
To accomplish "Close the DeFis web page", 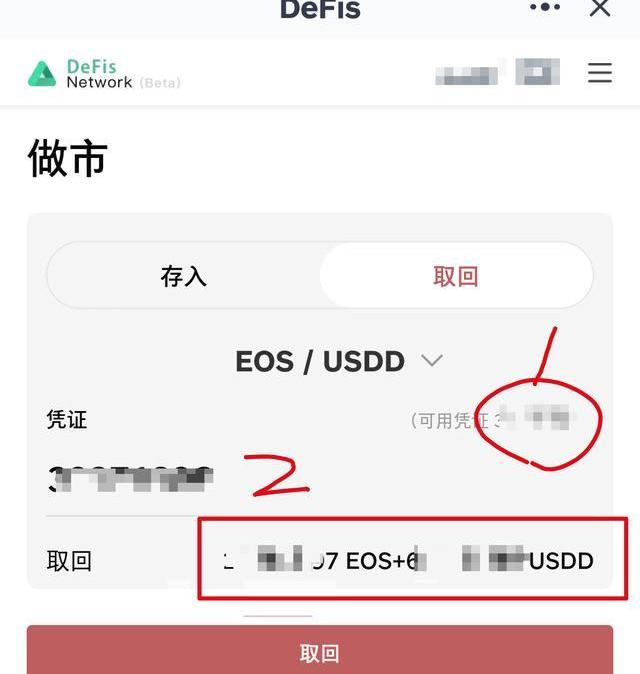I will [600, 8].
